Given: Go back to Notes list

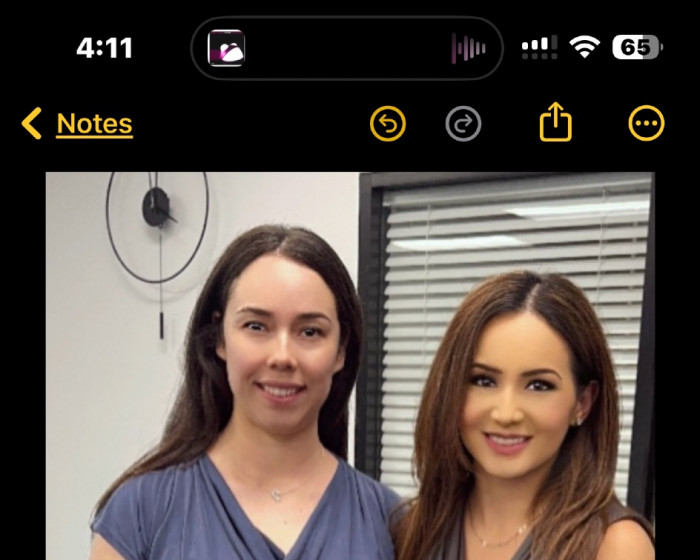Looking at the screenshot, I should [77, 124].
